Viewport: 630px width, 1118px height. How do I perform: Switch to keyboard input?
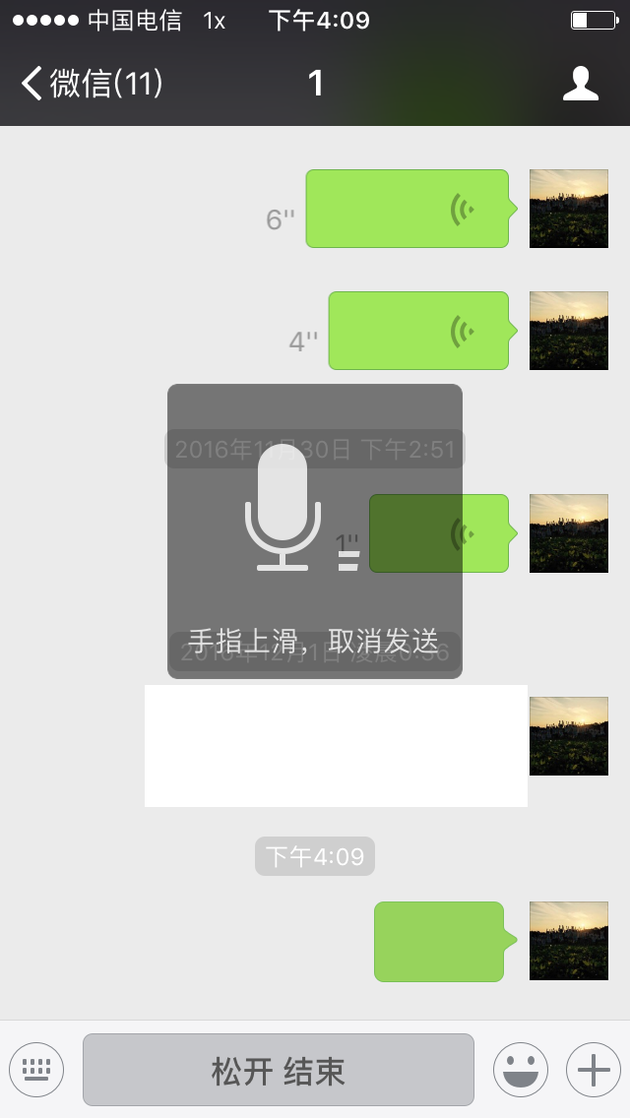pos(36,1070)
